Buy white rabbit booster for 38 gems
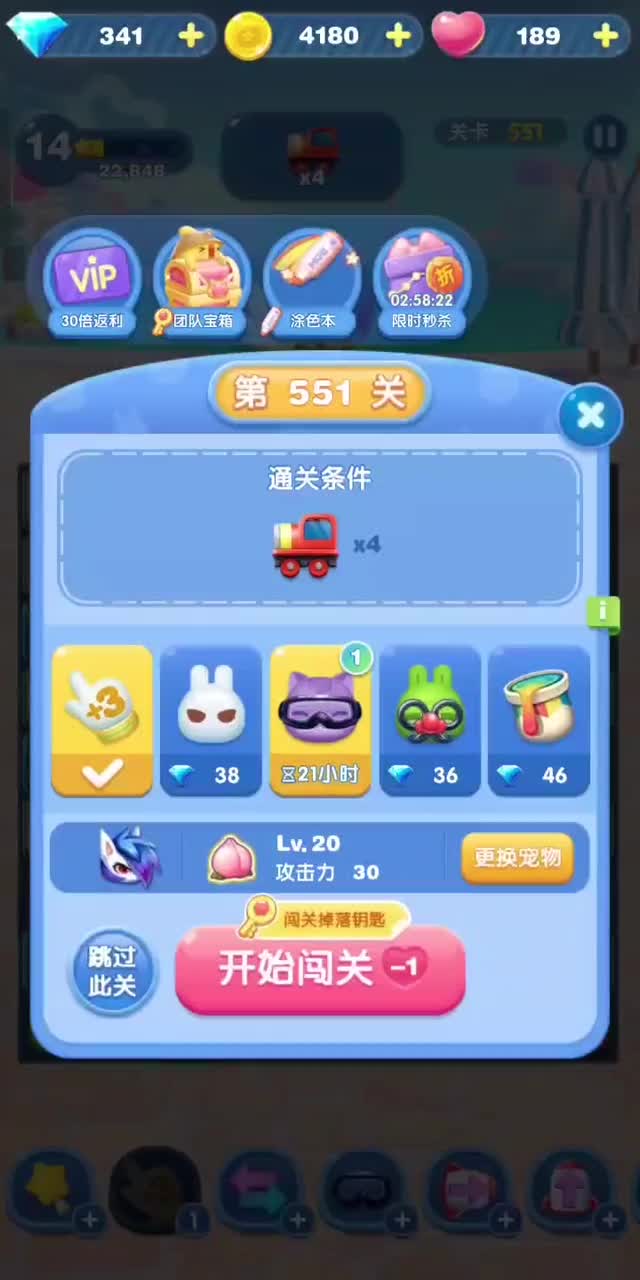The height and width of the screenshot is (1280, 640). 211,720
